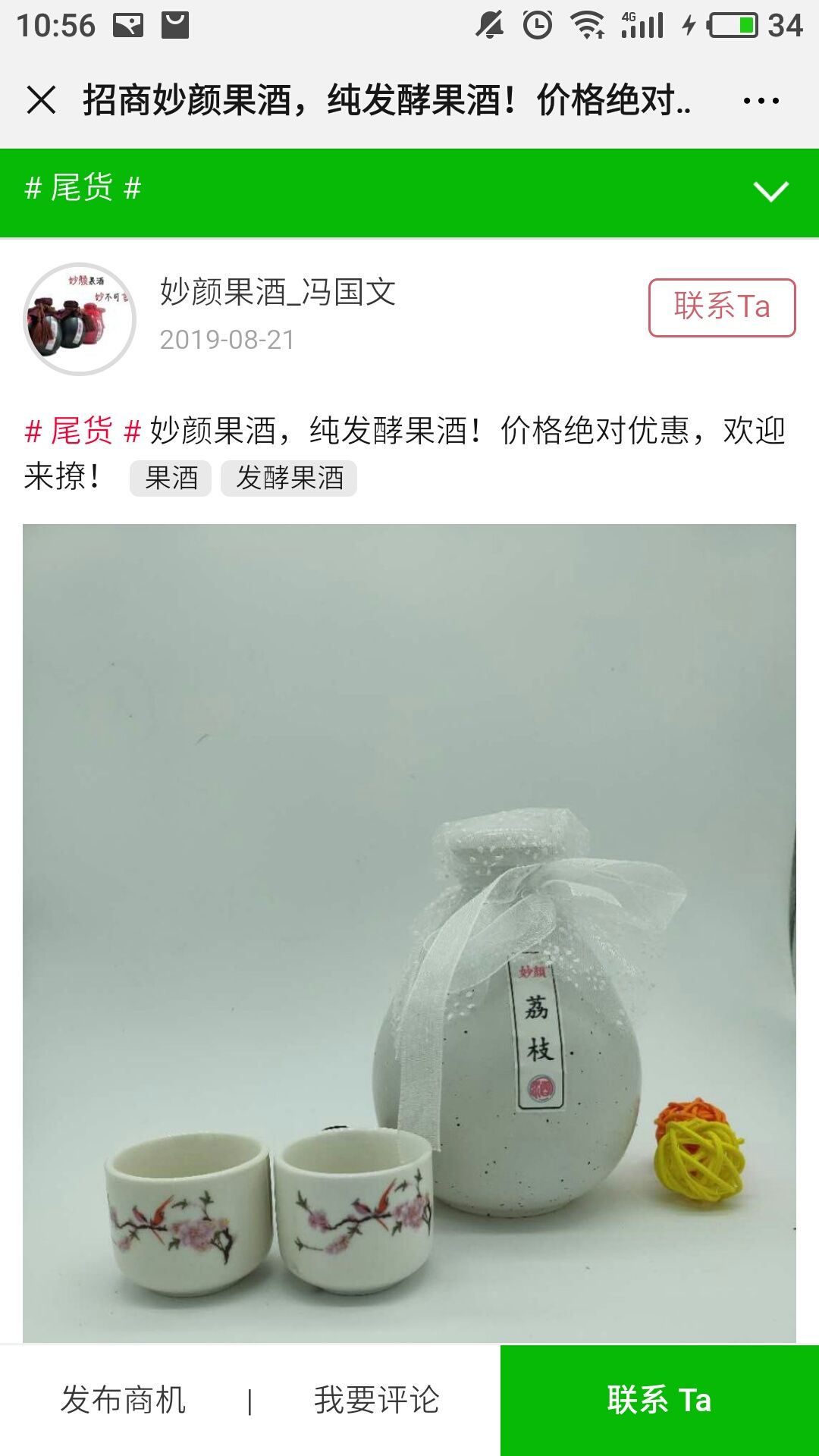Screen dimensions: 819x1456
Task: Switch to 发布商机 at the bottom
Action: tap(124, 1398)
